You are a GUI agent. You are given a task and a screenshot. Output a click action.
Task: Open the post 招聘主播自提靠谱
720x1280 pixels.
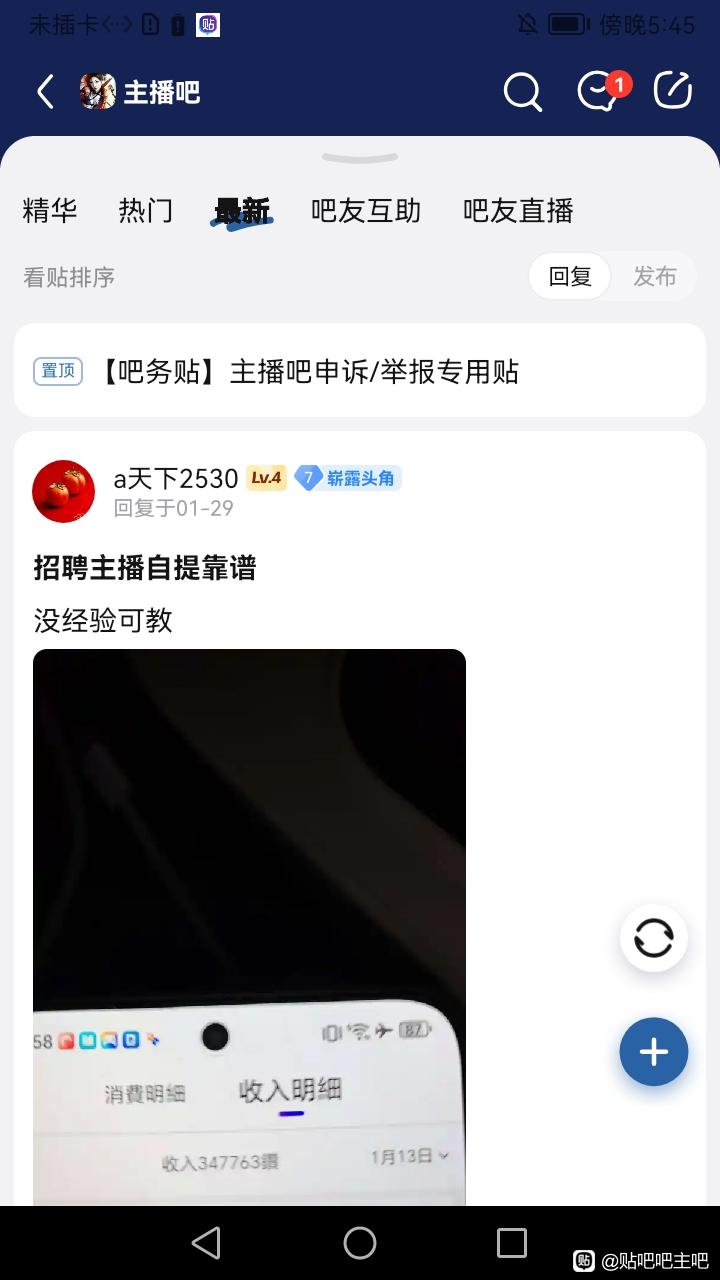(145, 568)
